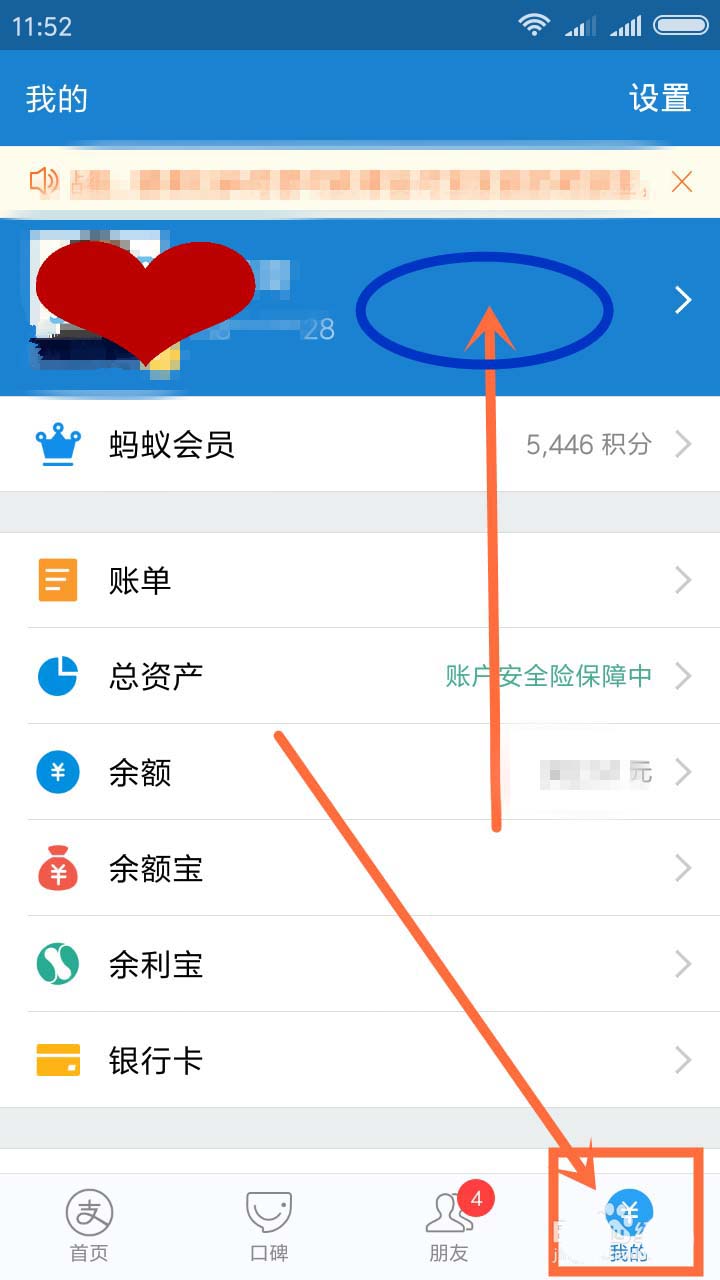Select the highlighted 我的 tab
The height and width of the screenshot is (1280, 720).
tap(628, 1222)
